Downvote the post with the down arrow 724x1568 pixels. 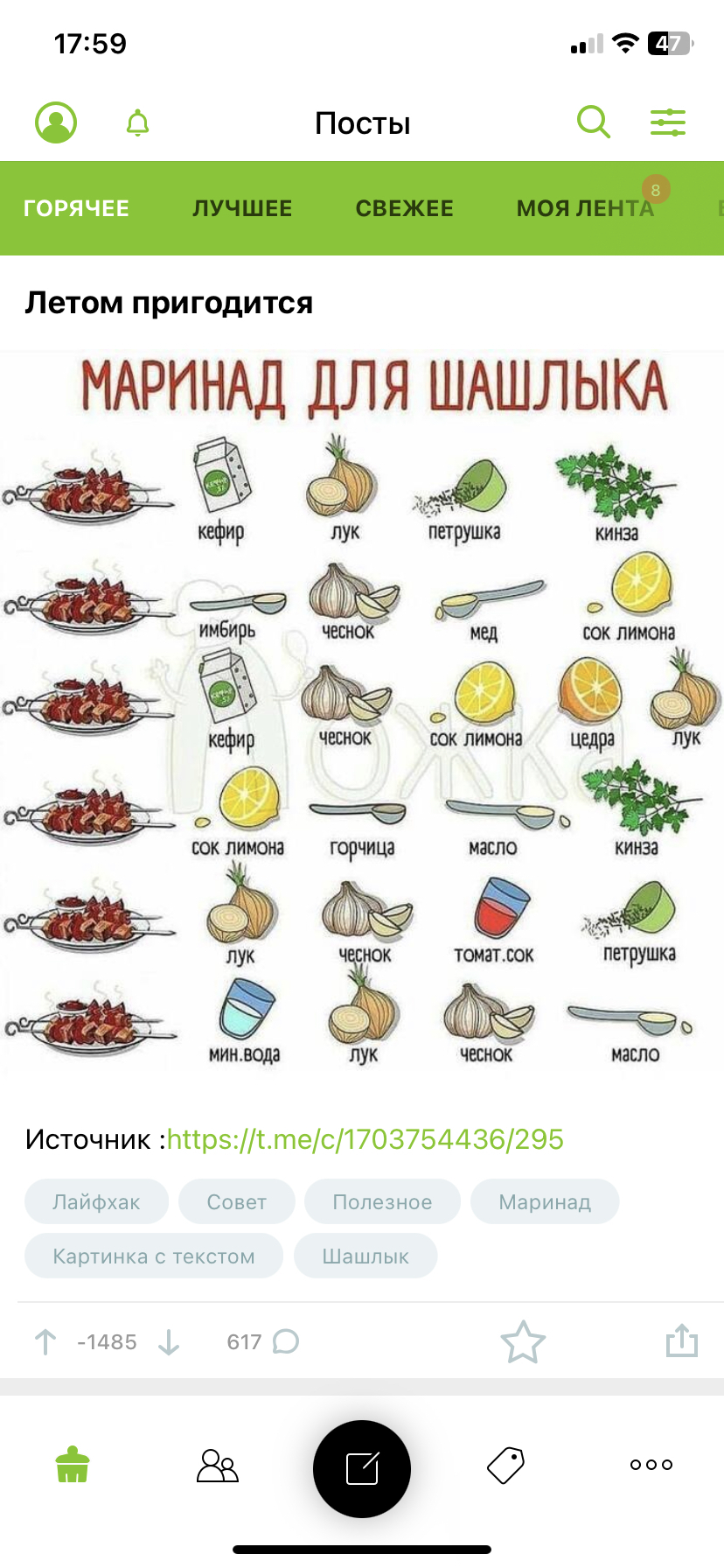point(169,1342)
